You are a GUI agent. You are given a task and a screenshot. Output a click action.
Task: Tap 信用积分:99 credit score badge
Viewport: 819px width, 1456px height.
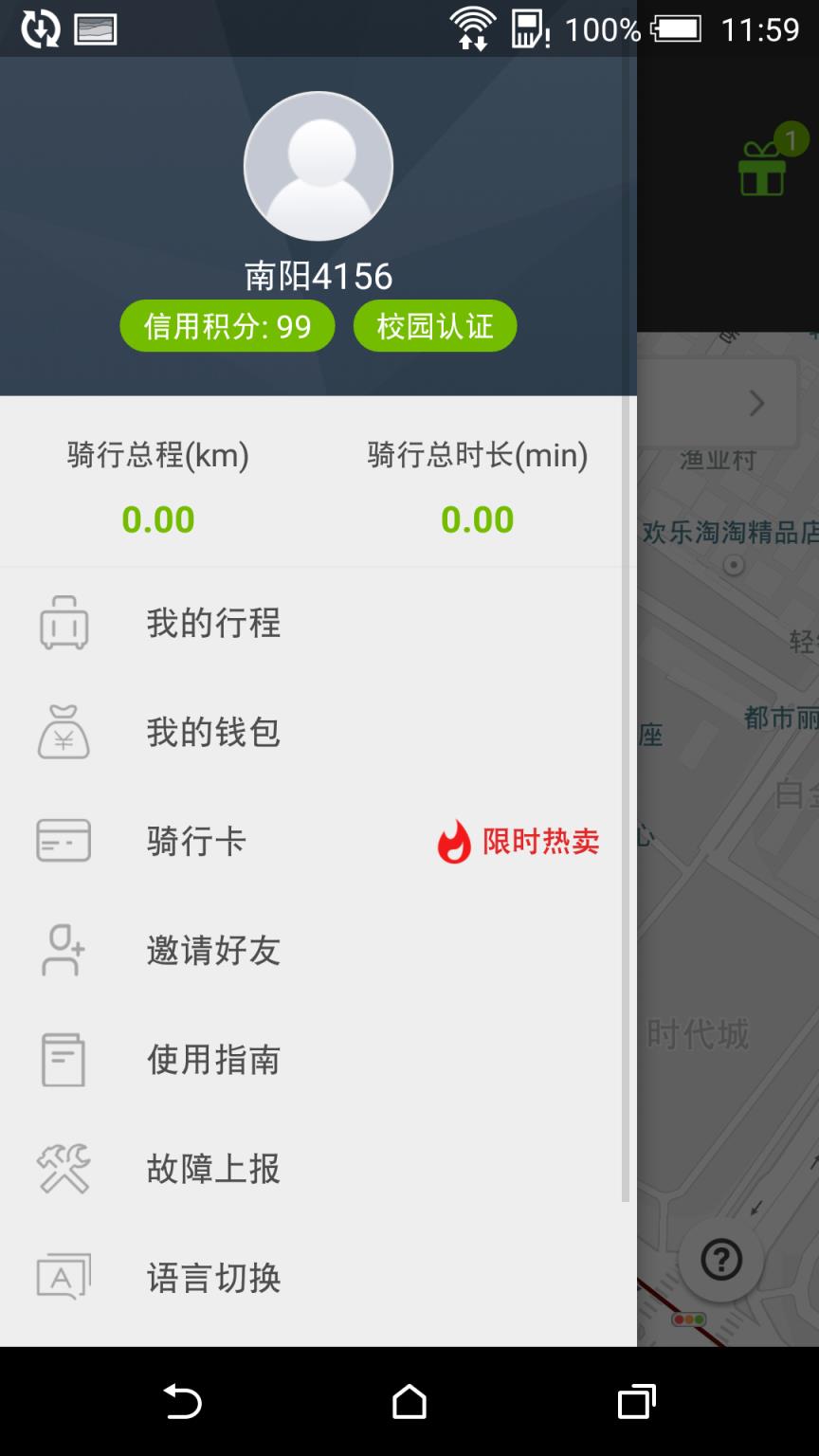227,325
